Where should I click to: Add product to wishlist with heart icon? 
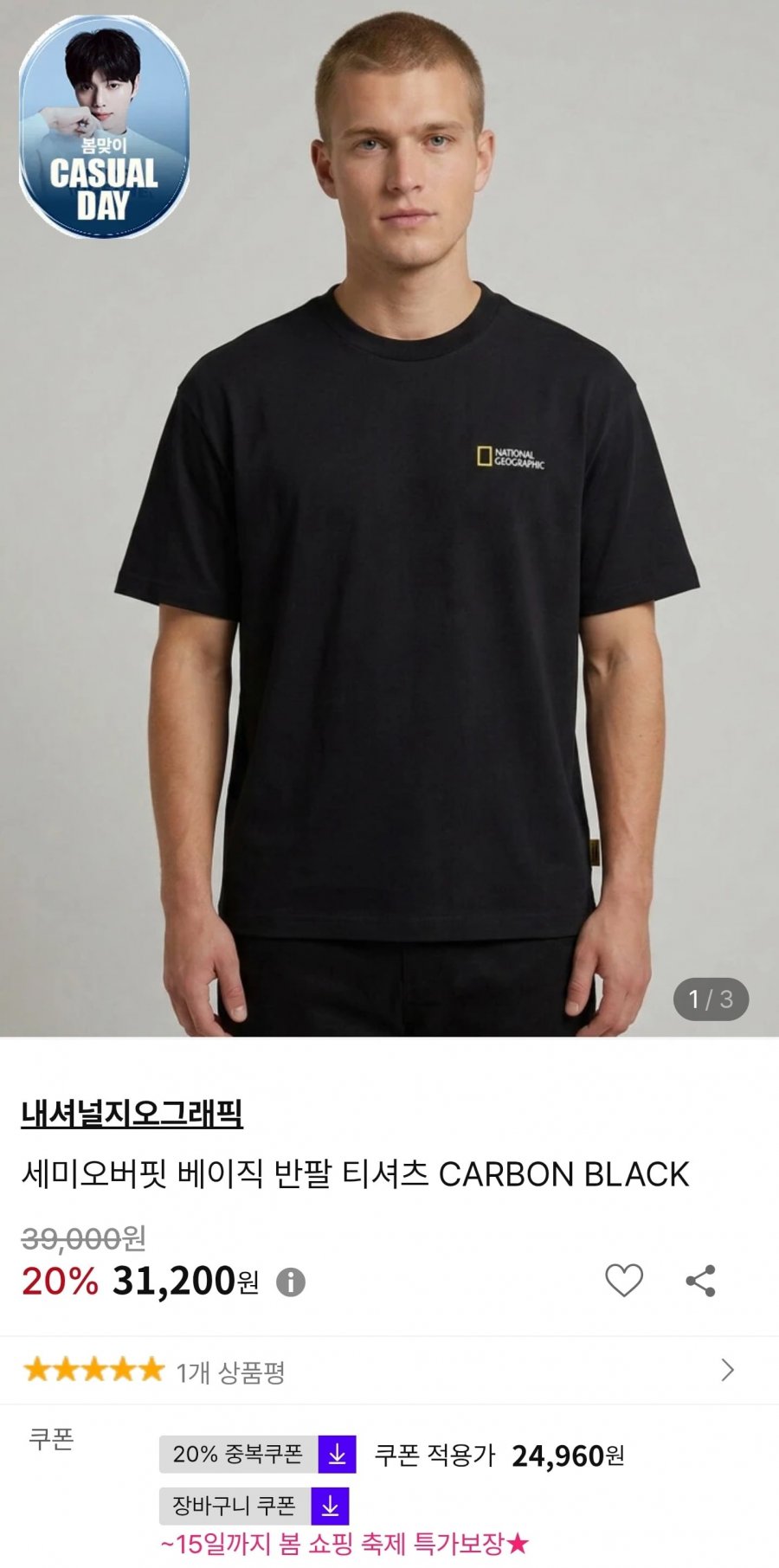[x=623, y=1281]
